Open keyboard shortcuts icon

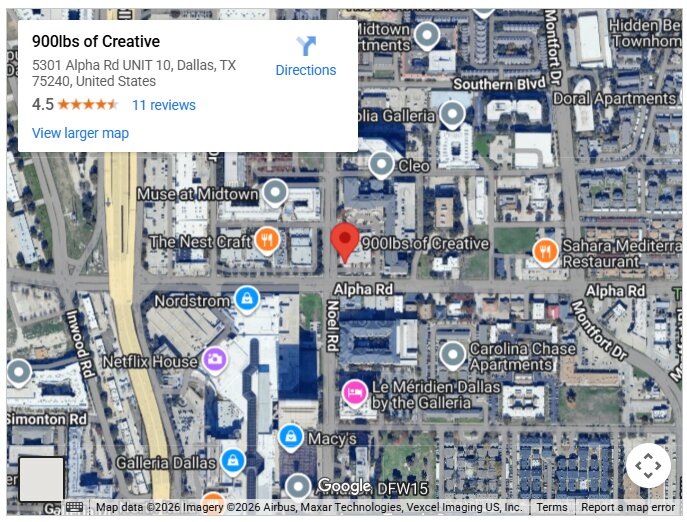75,507
